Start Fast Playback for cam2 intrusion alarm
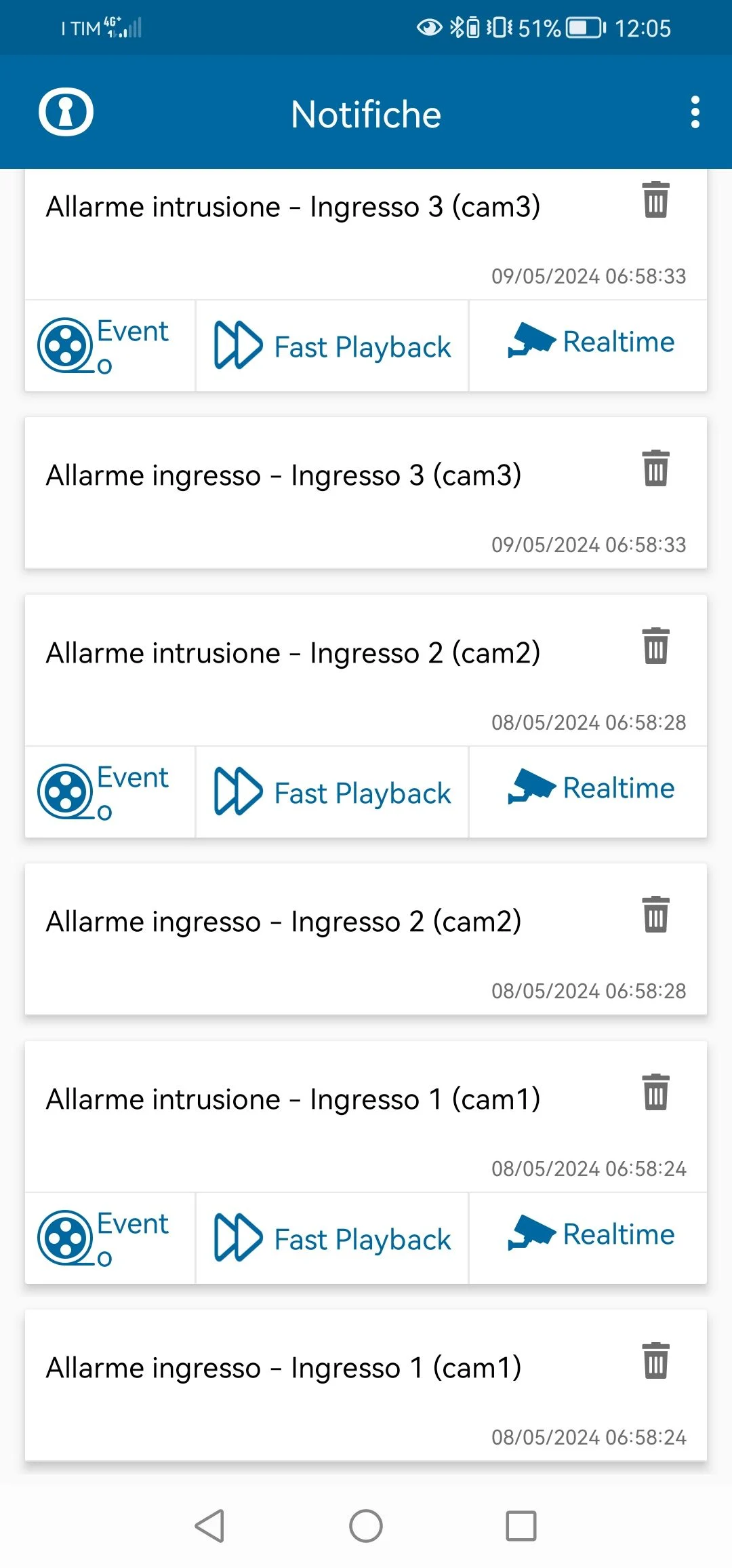732x1568 pixels. coord(332,792)
